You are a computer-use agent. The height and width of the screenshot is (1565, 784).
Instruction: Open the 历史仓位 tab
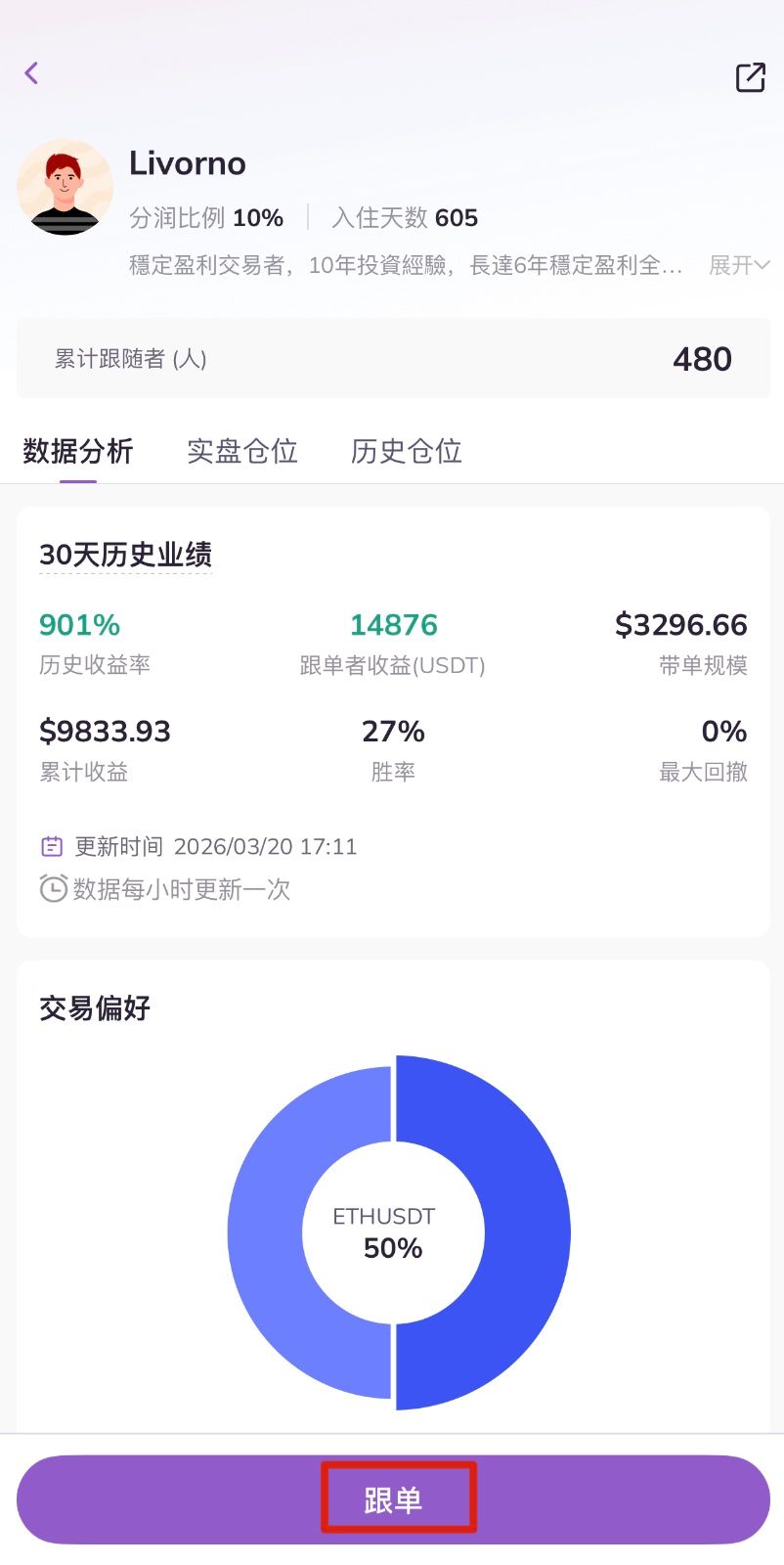click(406, 451)
